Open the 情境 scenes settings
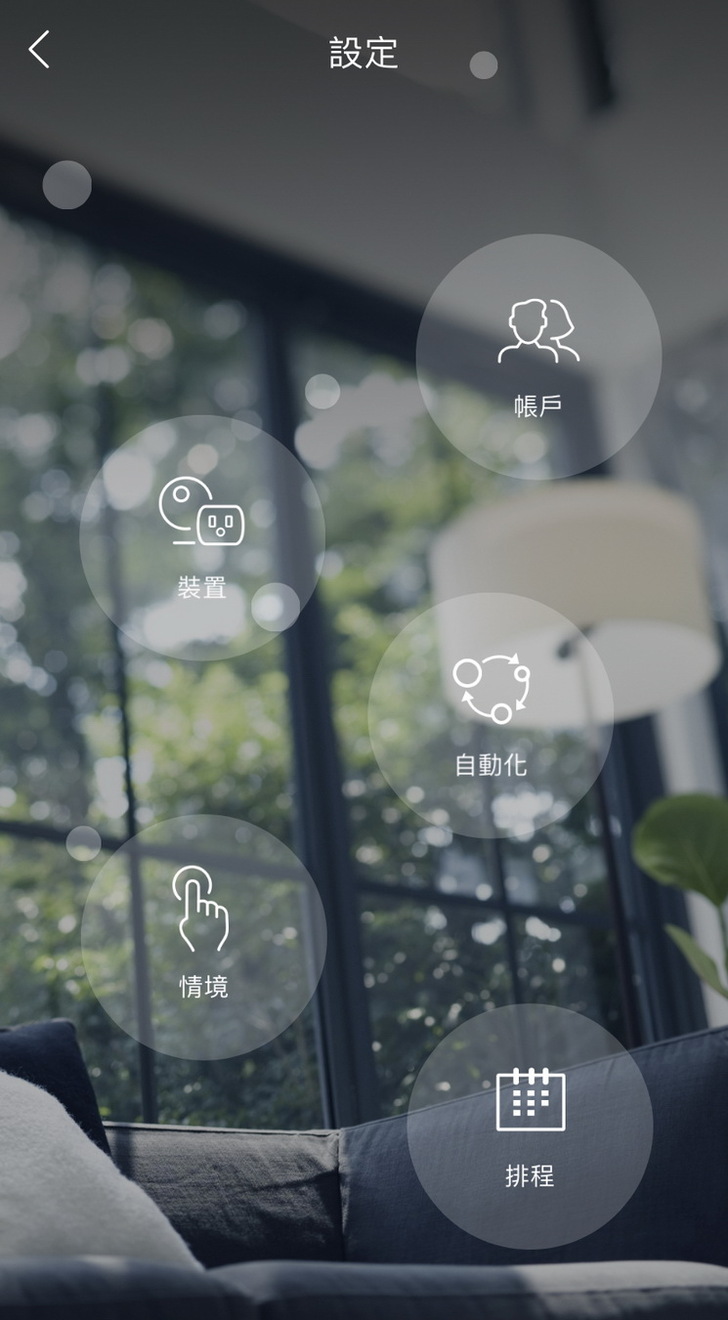The height and width of the screenshot is (1320, 728). point(203,936)
